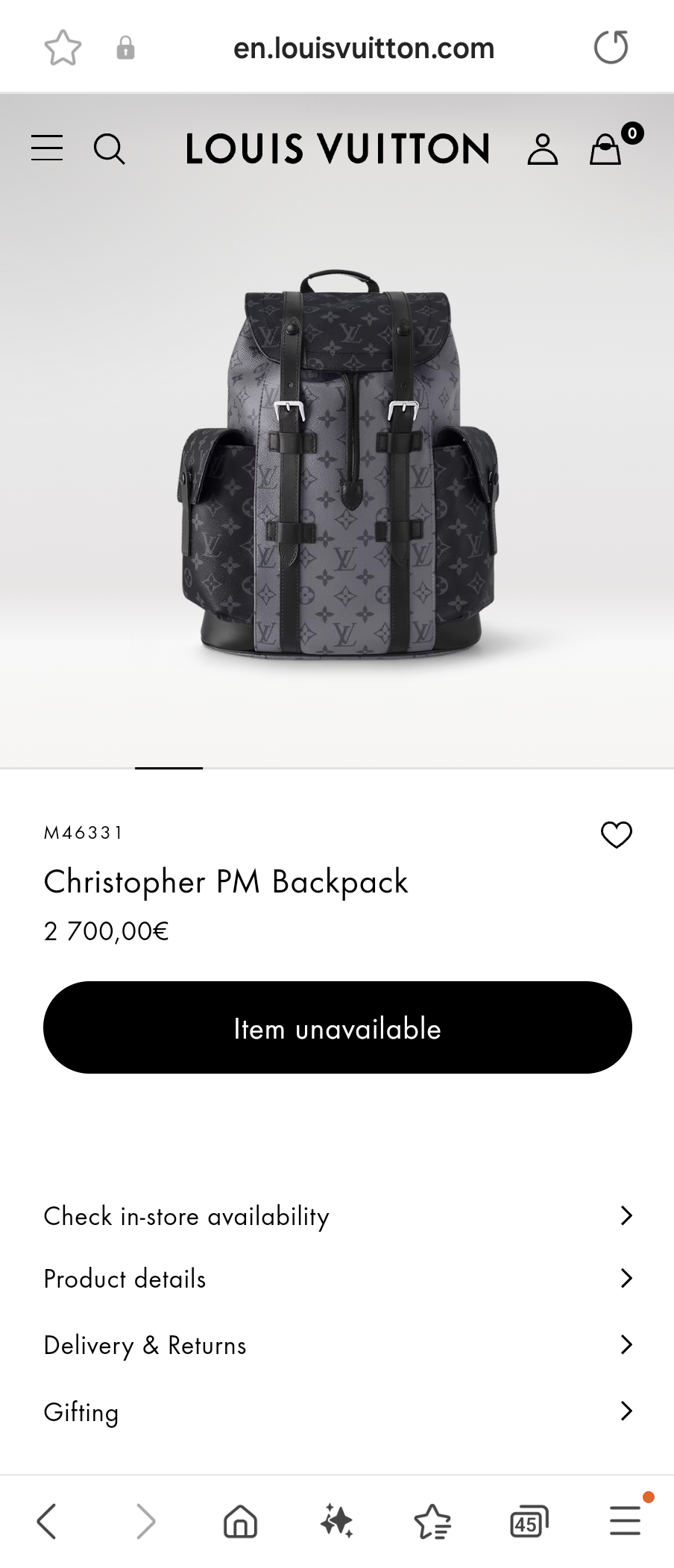The height and width of the screenshot is (1568, 674).
Task: Toggle the bookmark star in address bar
Action: (x=63, y=46)
